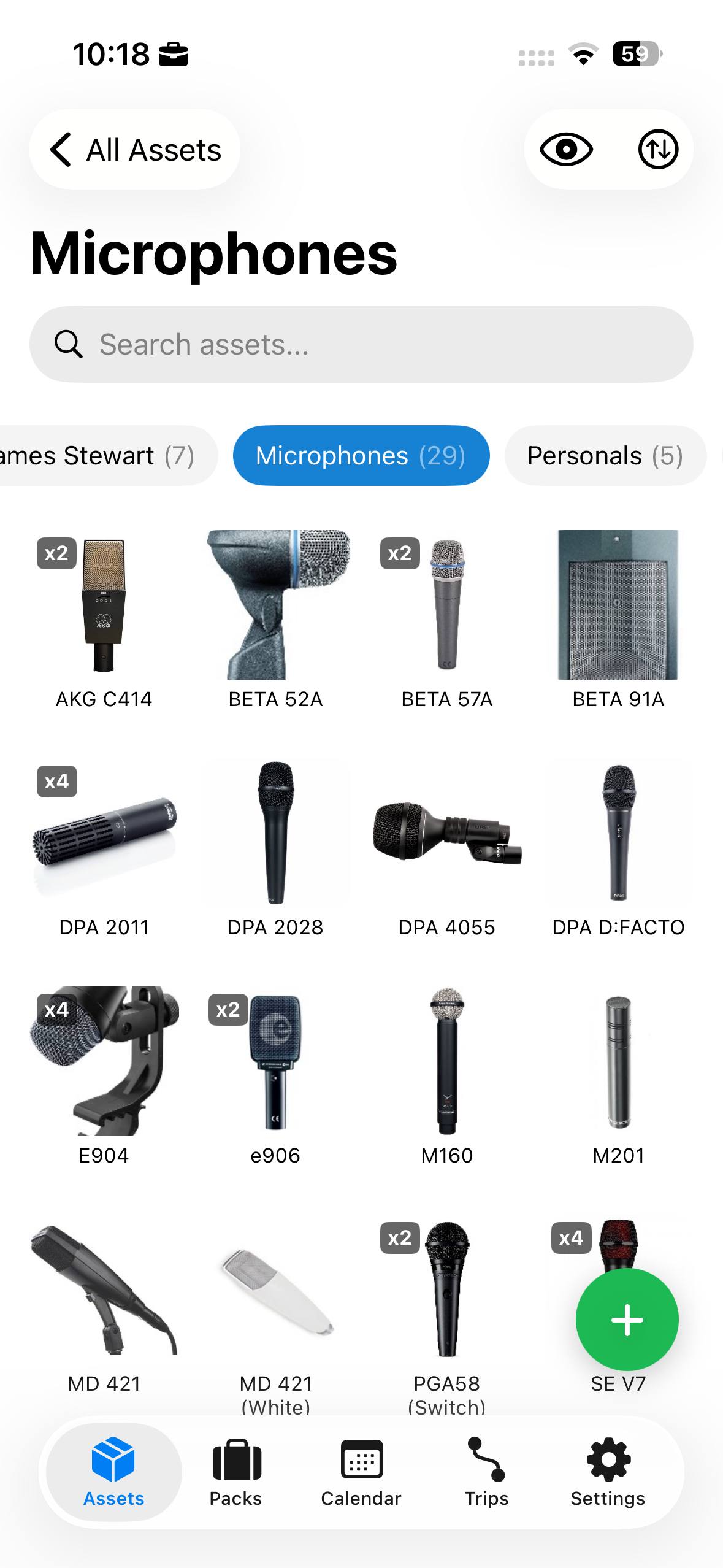The width and height of the screenshot is (723, 1568).
Task: Open the sort order options
Action: click(x=657, y=150)
